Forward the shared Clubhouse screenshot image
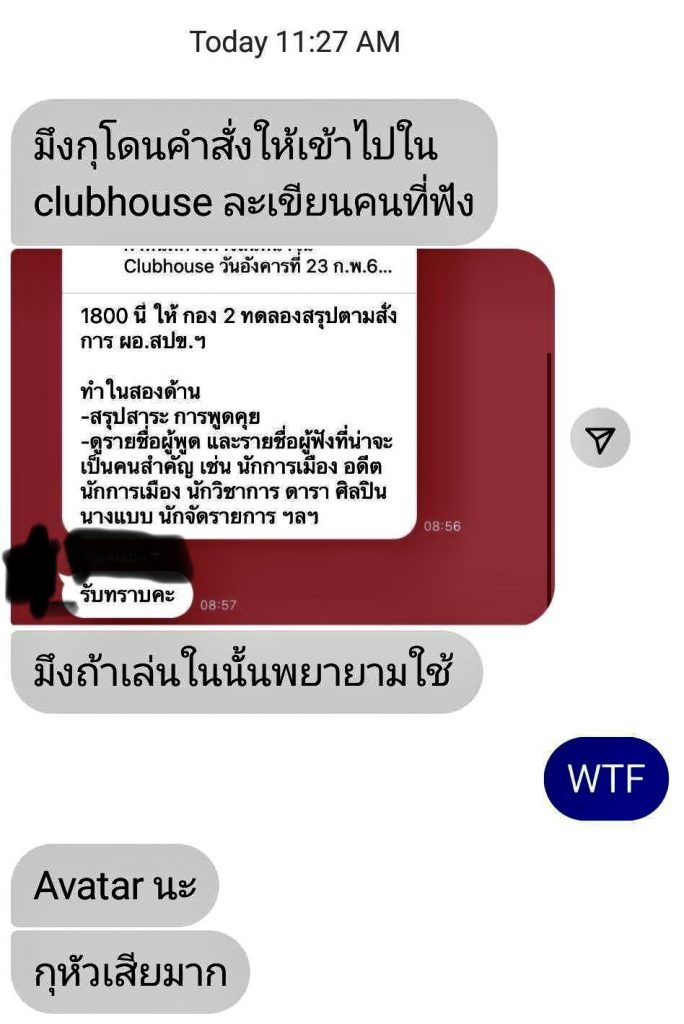The width and height of the screenshot is (684, 1024). point(600,439)
